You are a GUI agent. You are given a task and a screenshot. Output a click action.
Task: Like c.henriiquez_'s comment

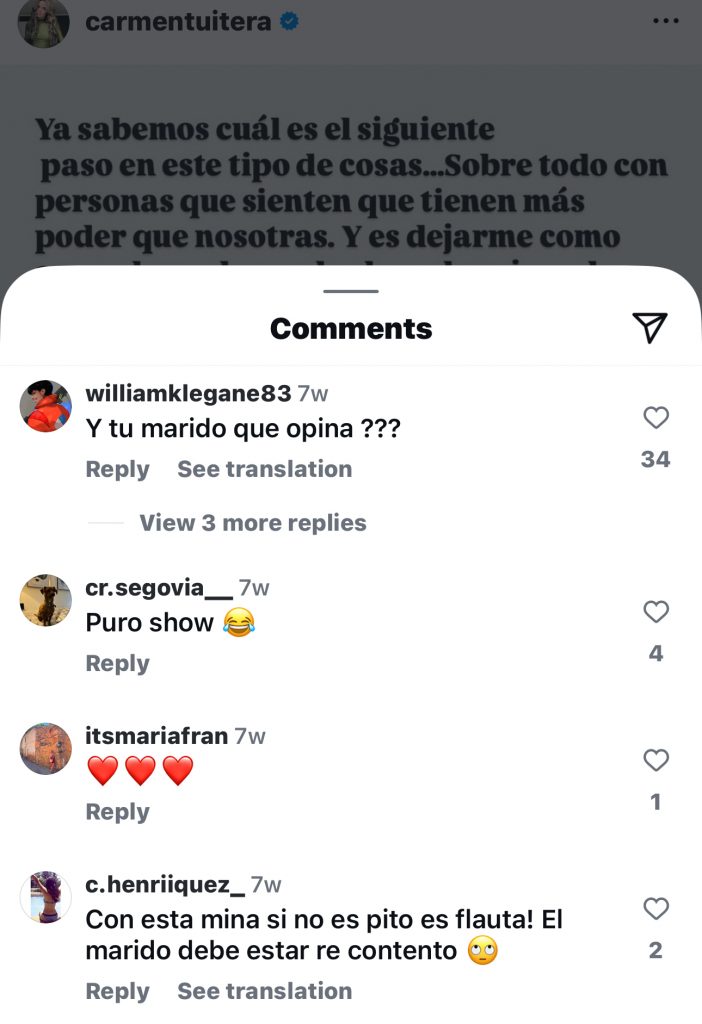(655, 909)
